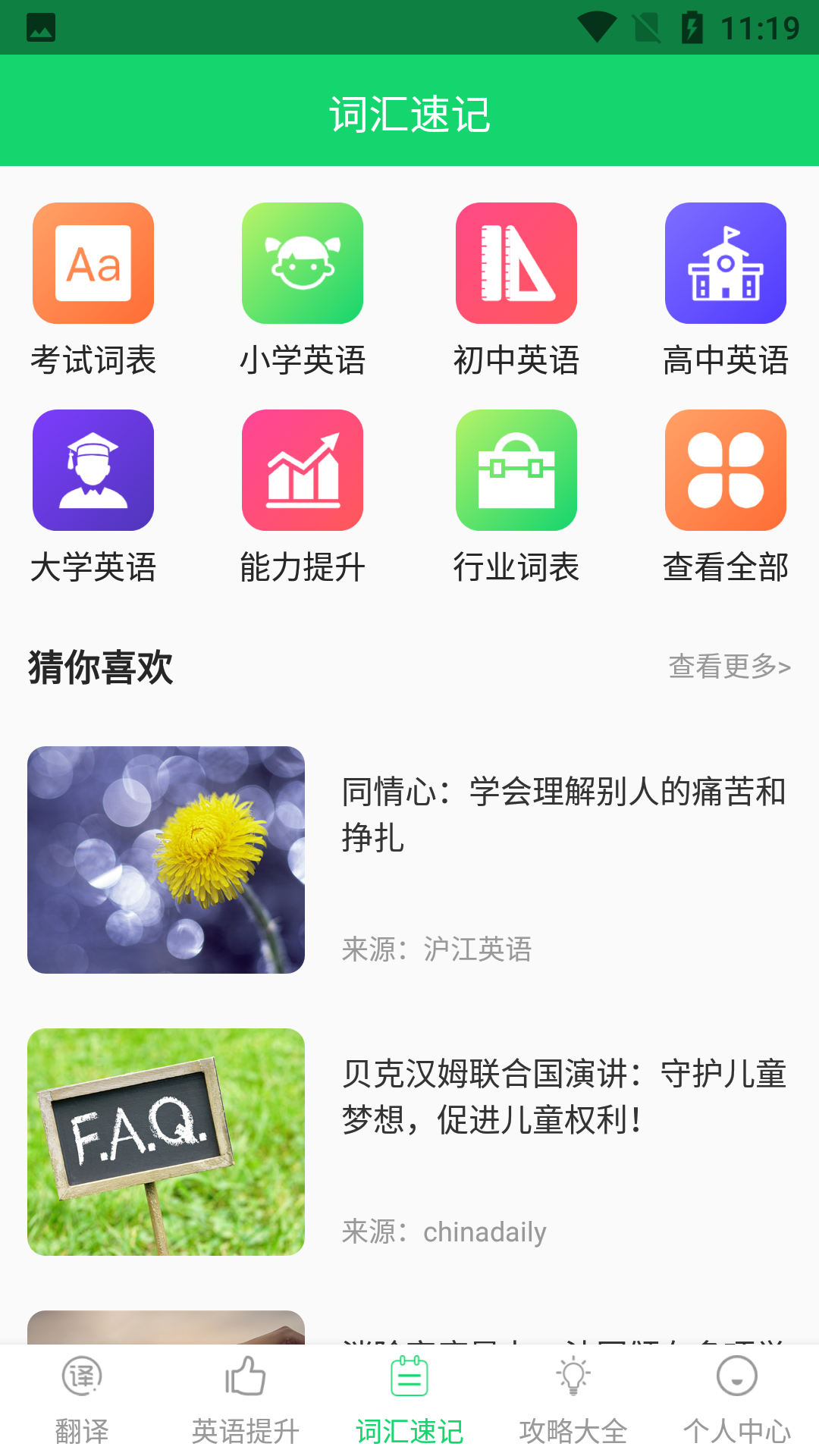Tap the 高中英语 senior high English icon

(725, 262)
